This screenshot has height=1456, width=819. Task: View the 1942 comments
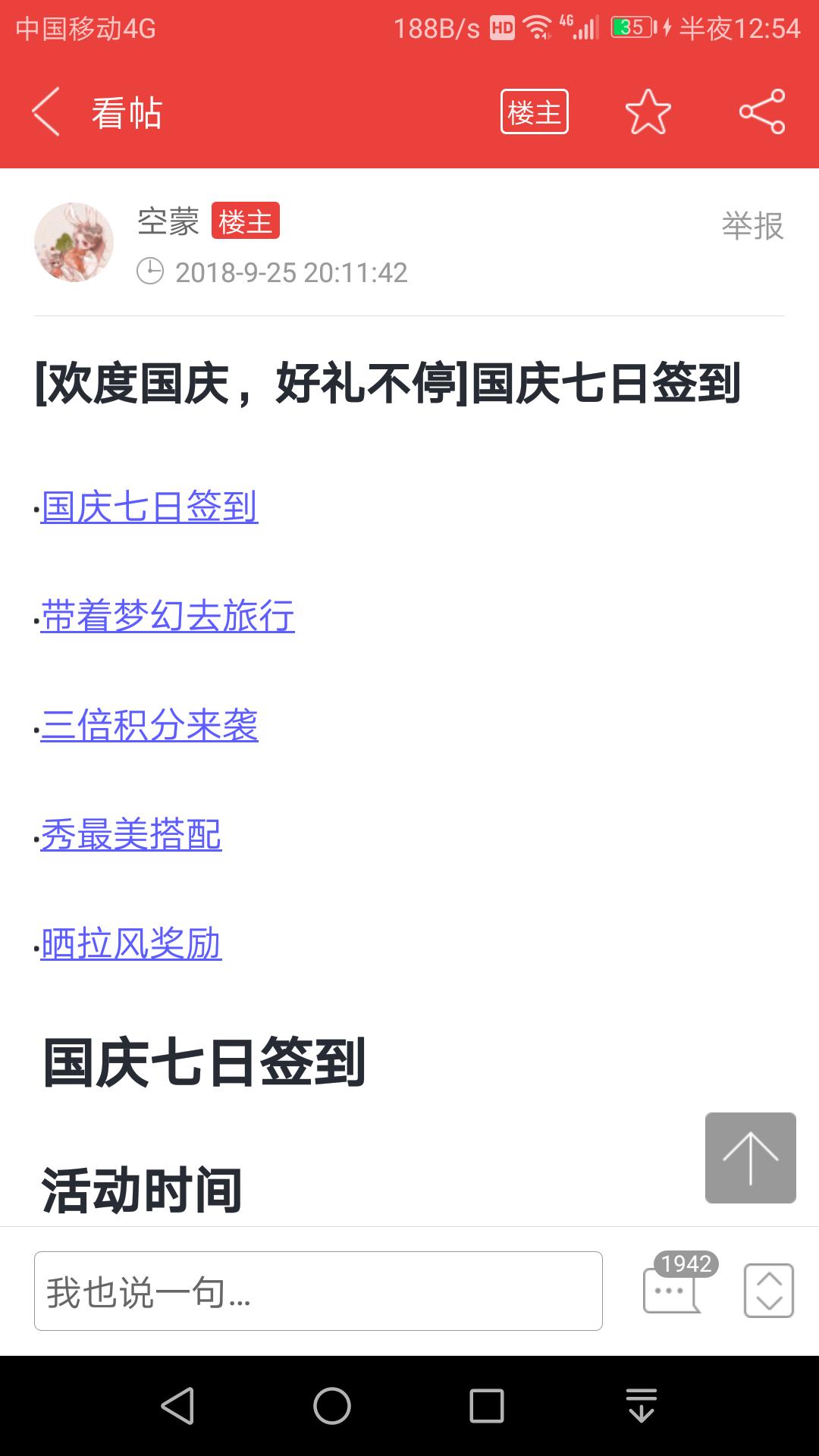point(673,1288)
